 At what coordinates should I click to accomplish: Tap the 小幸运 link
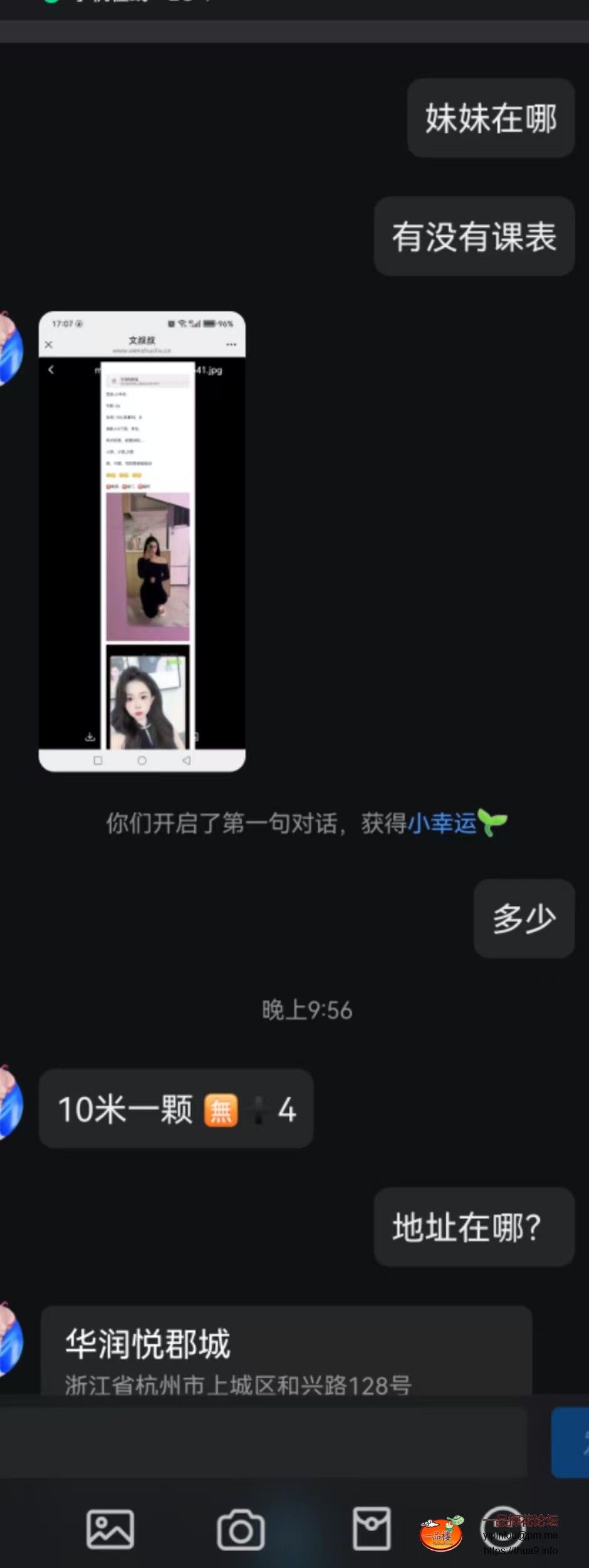pyautogui.click(x=443, y=823)
